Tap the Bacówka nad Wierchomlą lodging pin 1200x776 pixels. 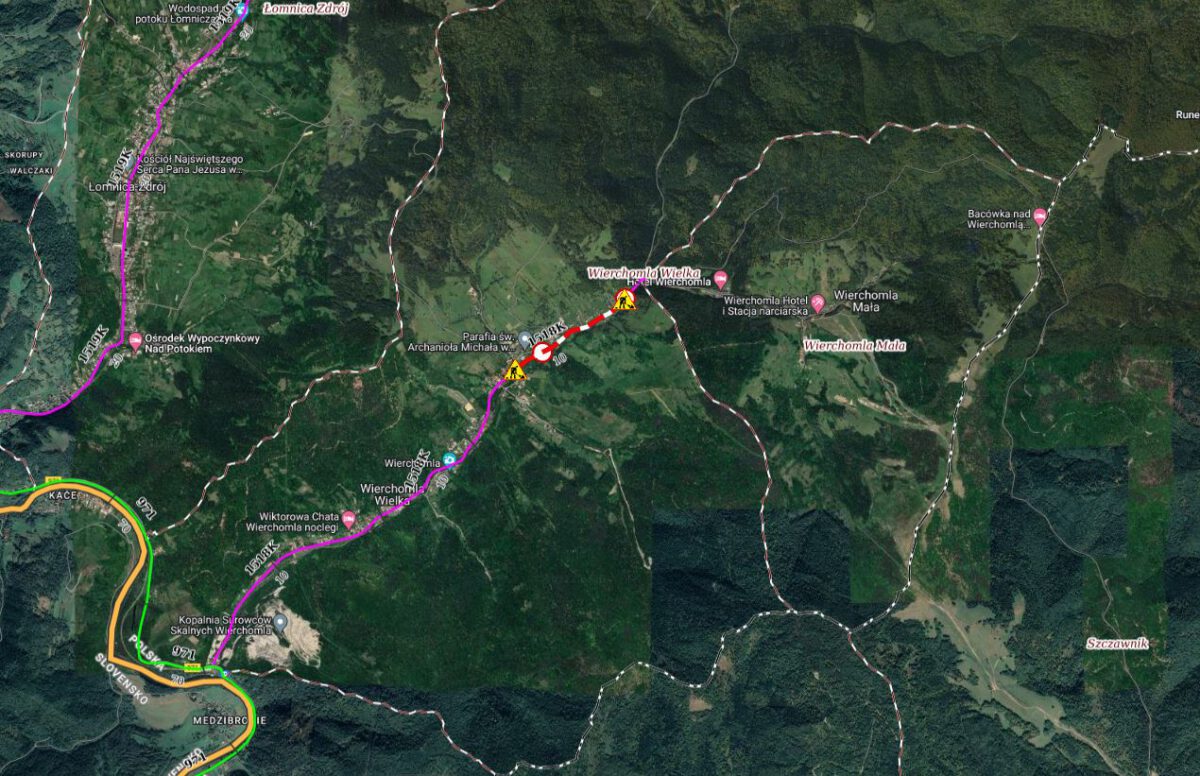click(1039, 215)
